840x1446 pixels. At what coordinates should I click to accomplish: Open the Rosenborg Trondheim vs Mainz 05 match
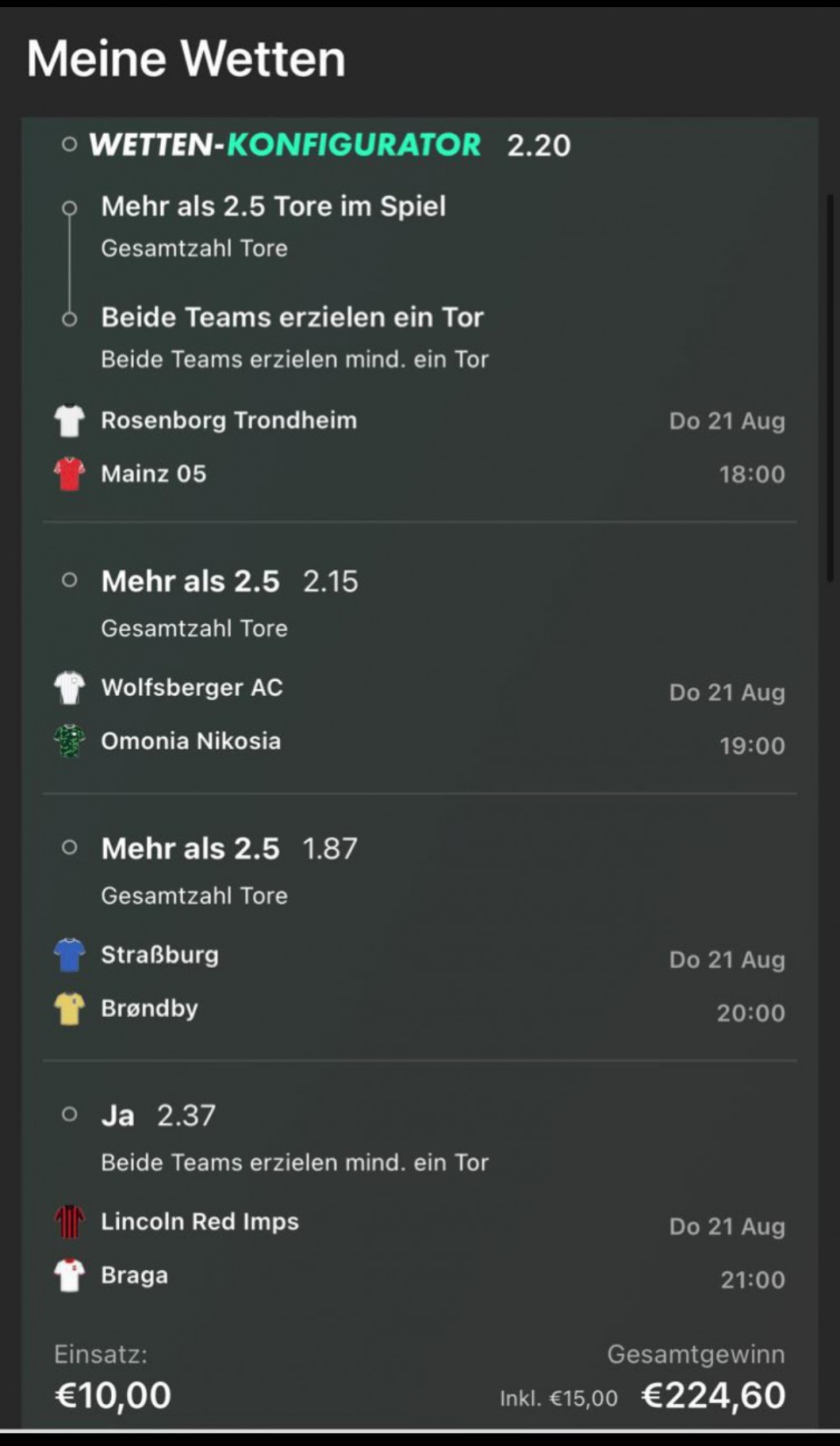tap(420, 447)
